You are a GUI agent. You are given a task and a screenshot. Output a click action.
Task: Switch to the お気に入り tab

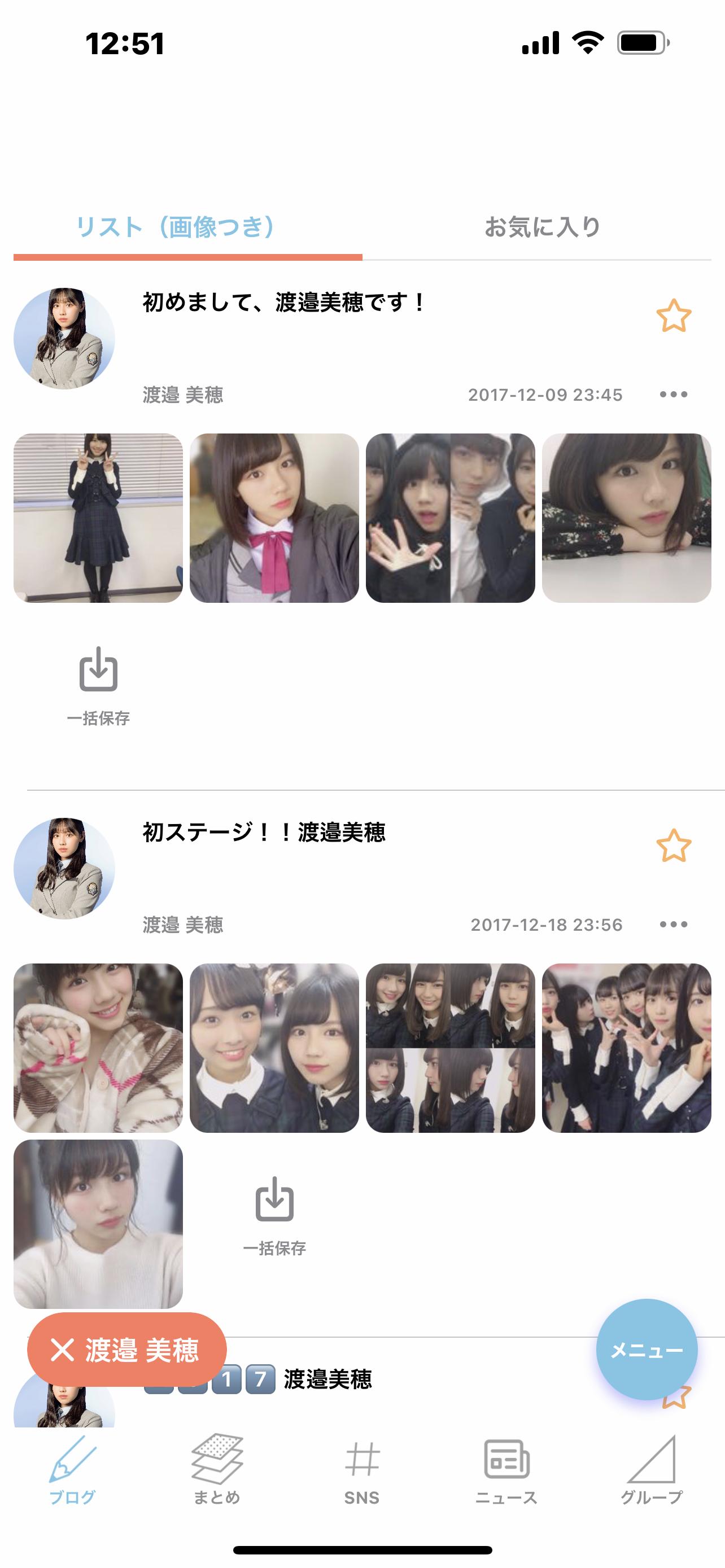[x=541, y=226]
